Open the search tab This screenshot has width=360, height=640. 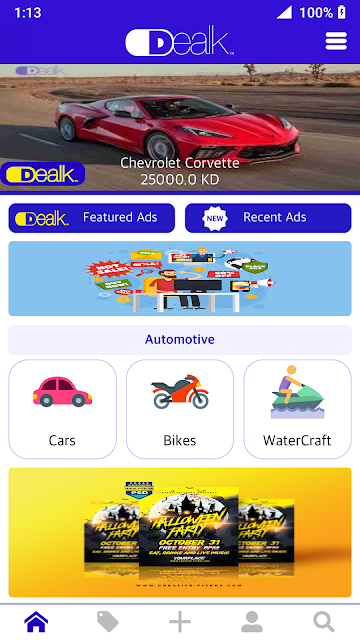coord(324,622)
